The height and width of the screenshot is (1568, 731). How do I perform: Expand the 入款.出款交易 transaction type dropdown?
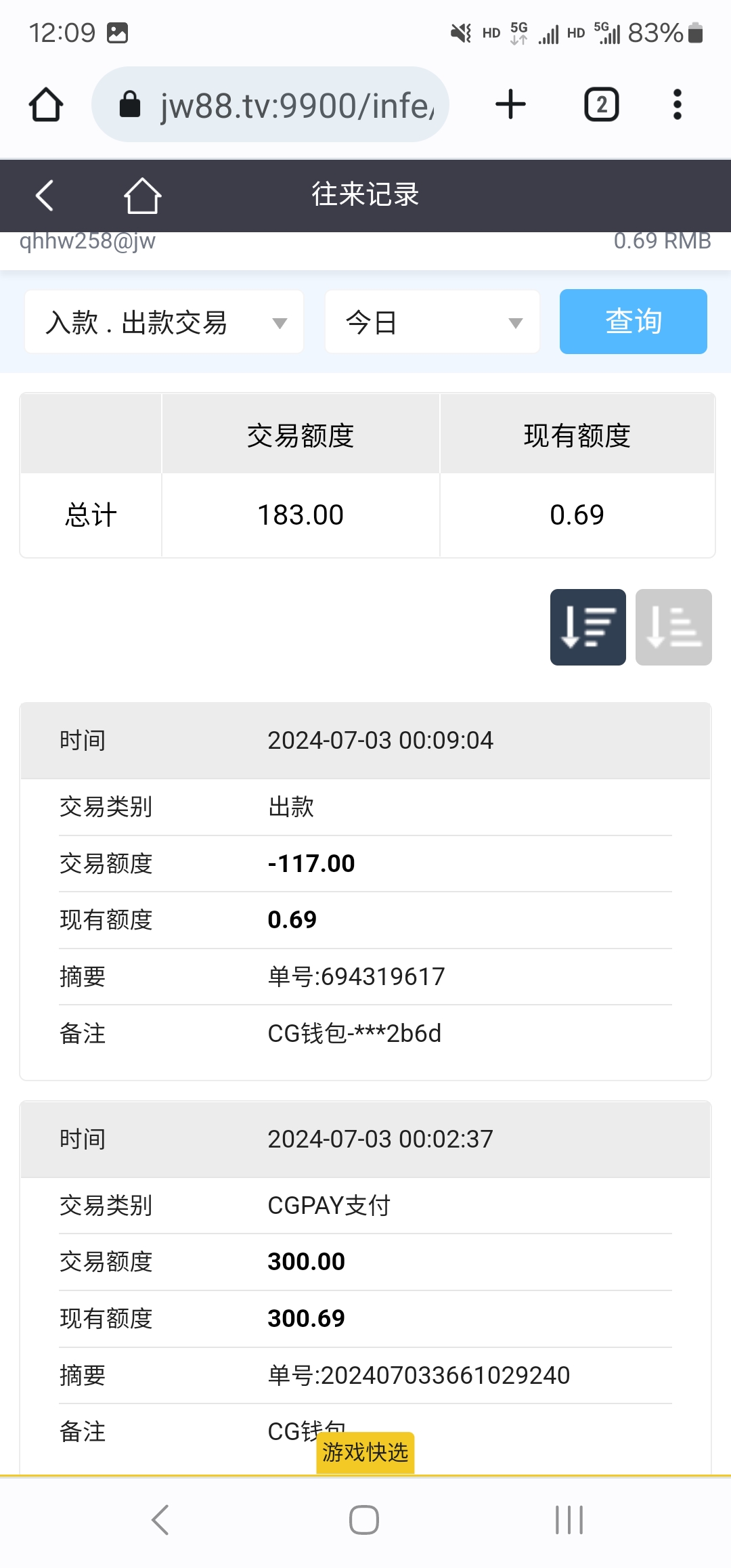coord(163,322)
